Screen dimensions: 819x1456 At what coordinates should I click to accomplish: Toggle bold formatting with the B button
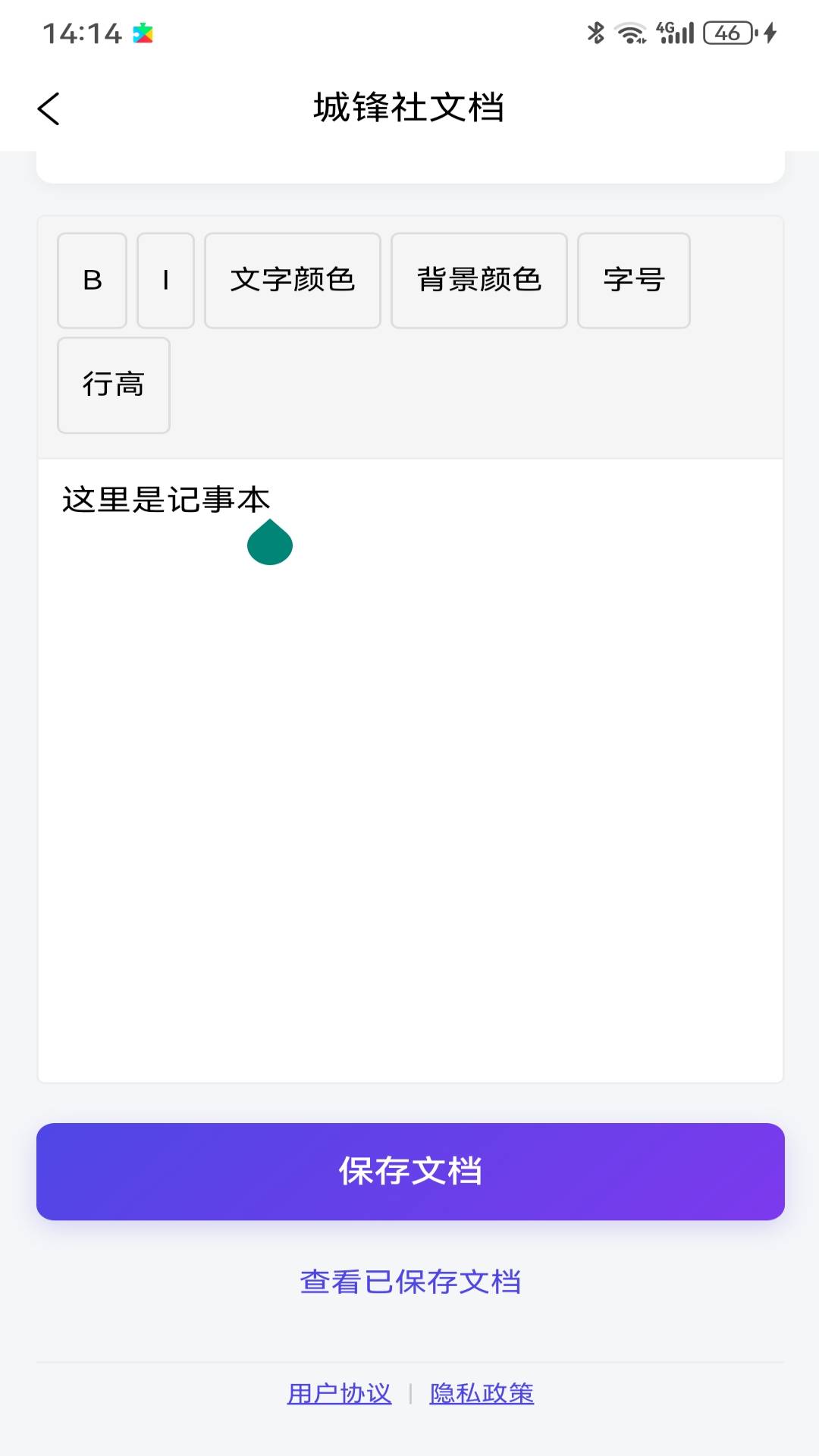91,281
